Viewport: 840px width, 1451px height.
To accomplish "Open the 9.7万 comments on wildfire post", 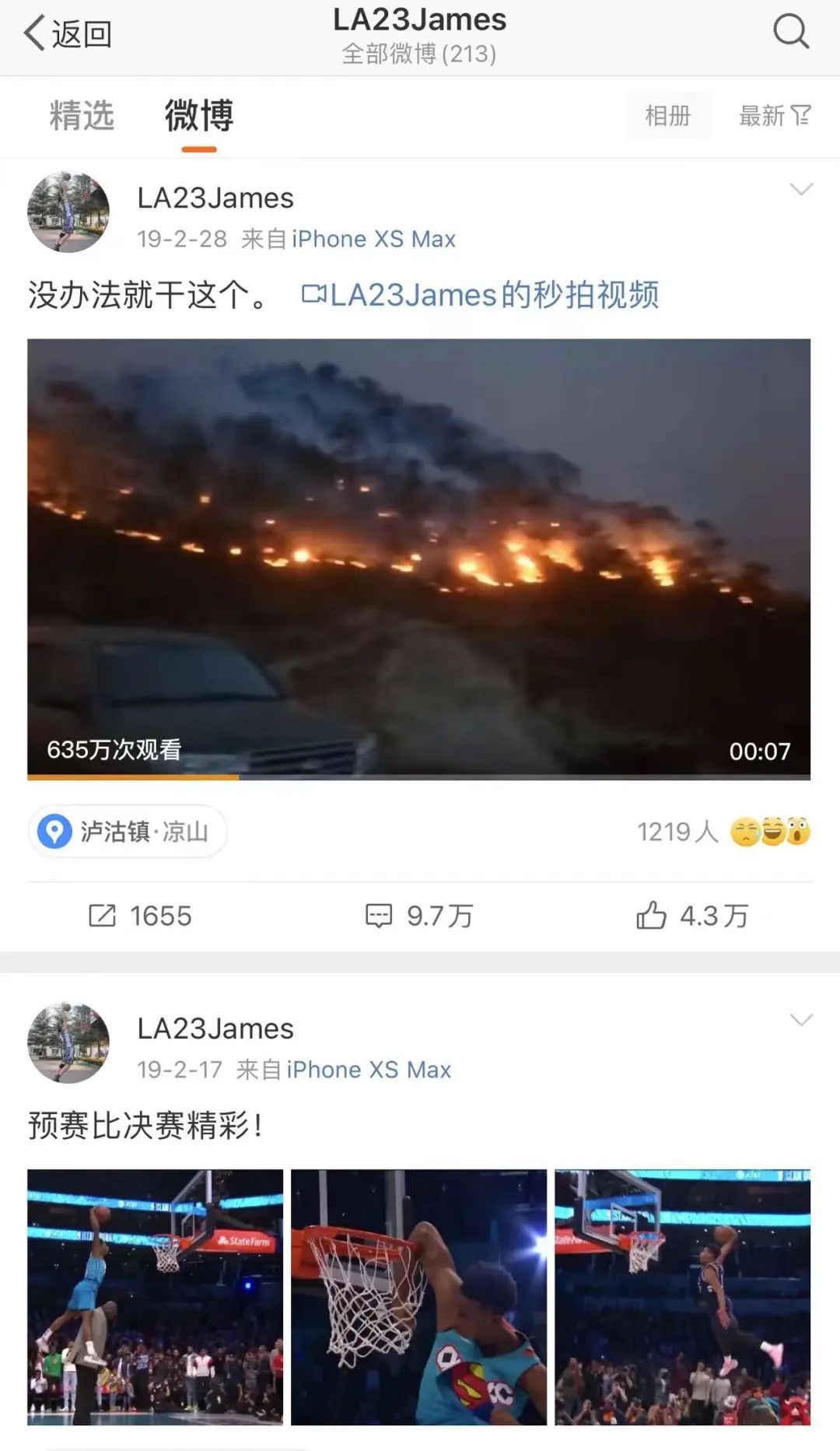I will click(x=419, y=916).
